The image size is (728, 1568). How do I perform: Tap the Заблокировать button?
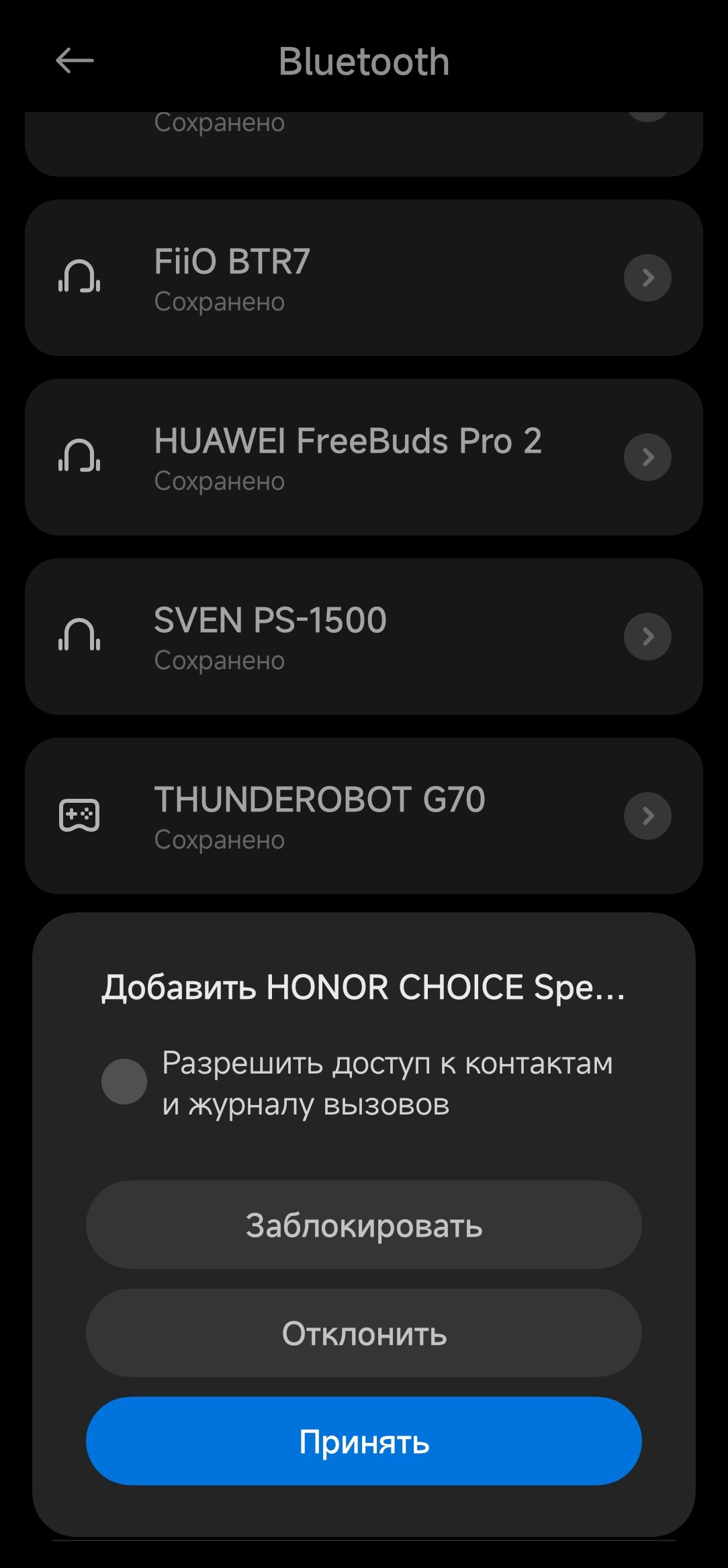(x=363, y=1225)
